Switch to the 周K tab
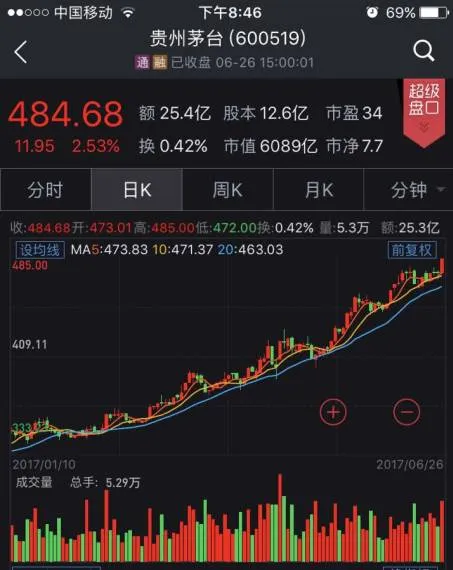Viewport: 453px width, 570px height. click(228, 190)
